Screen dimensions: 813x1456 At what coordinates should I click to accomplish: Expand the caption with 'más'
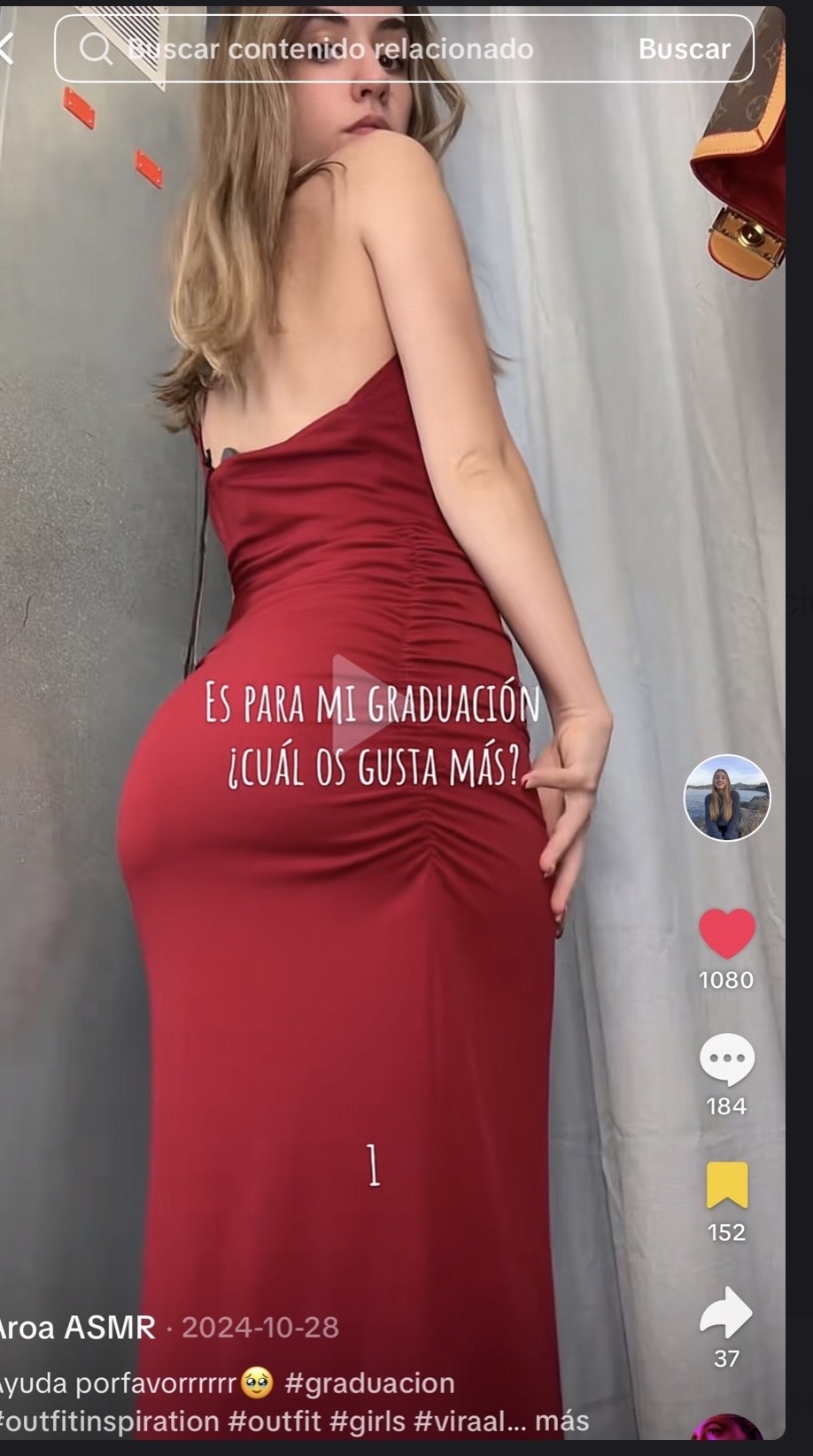coord(561,1421)
